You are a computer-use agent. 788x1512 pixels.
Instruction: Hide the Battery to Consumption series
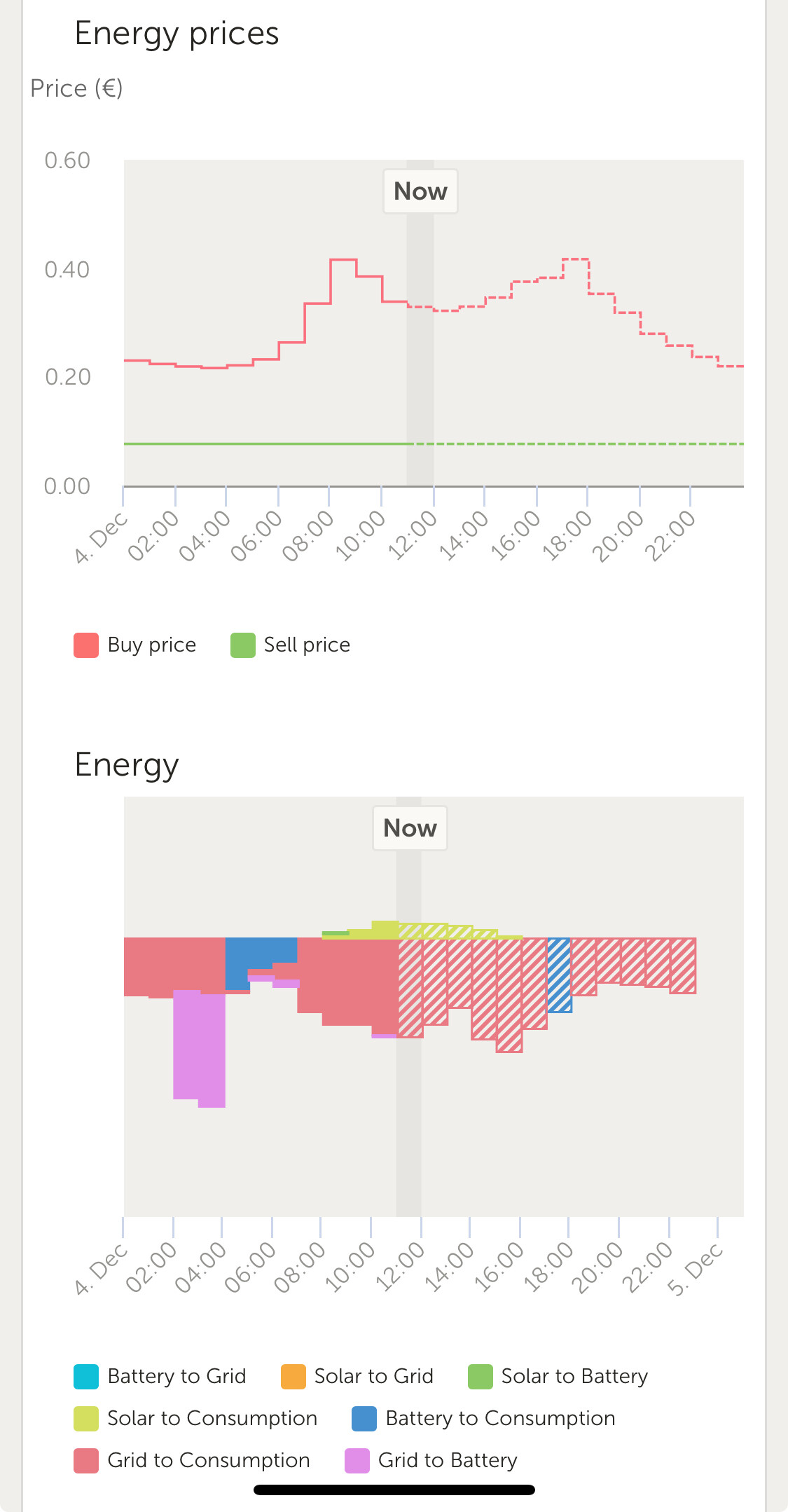pos(484,1418)
